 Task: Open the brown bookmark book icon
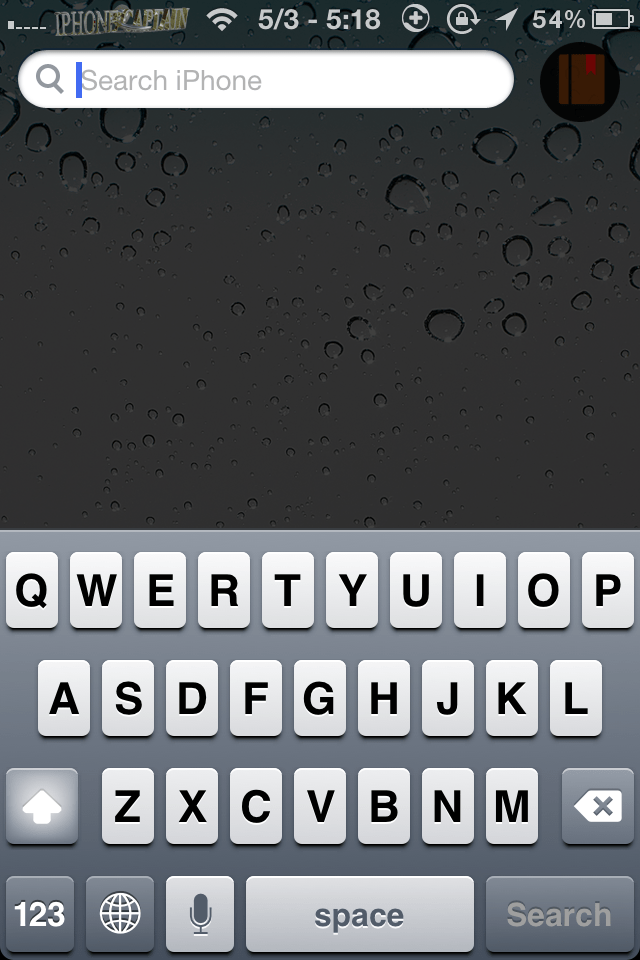point(580,81)
